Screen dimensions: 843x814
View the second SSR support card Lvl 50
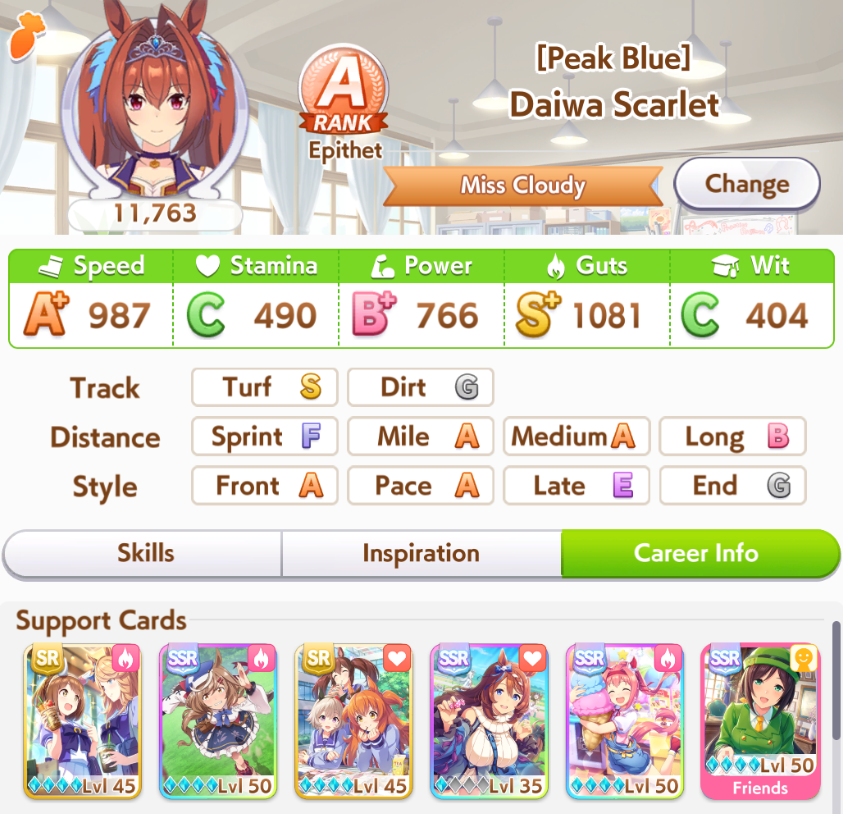click(x=218, y=720)
